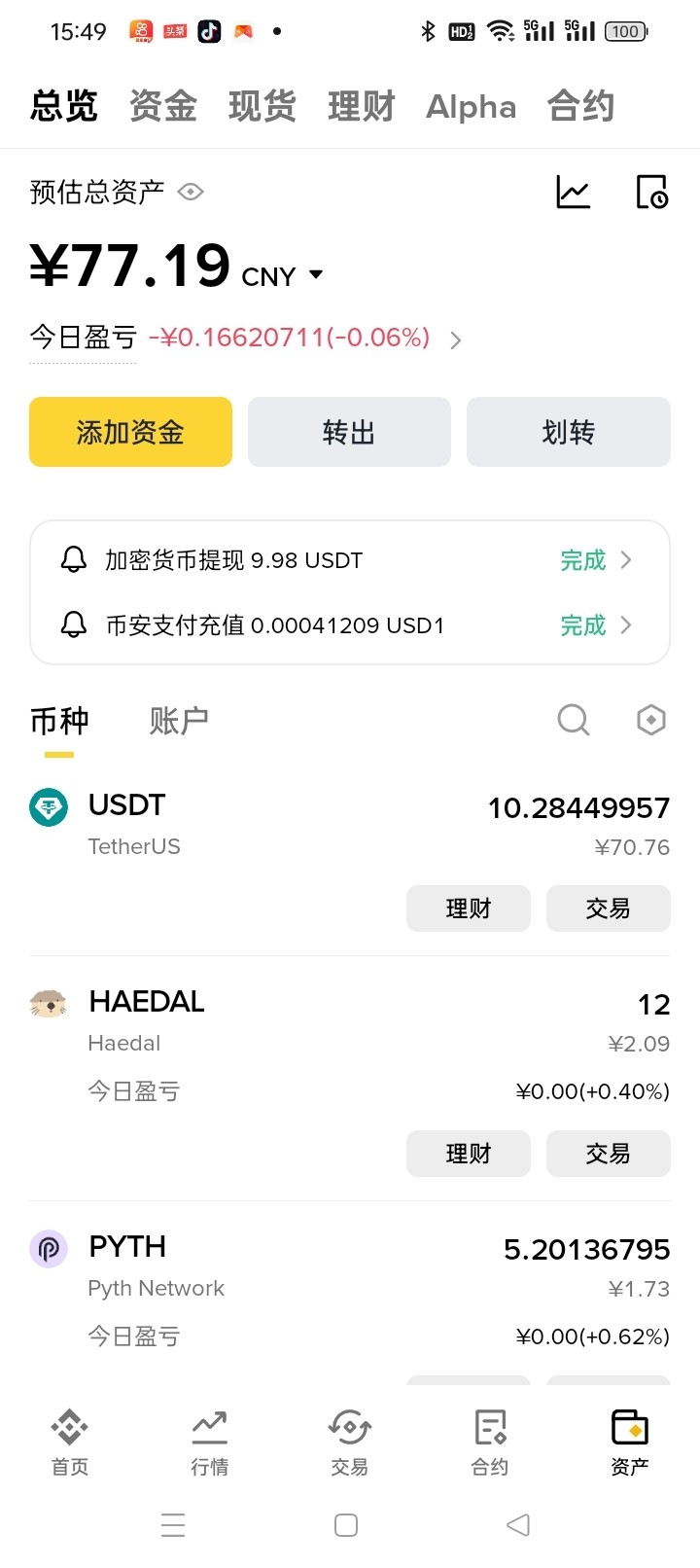Open the asset trend chart icon
Viewport: 700px width, 1568px height.
(x=573, y=192)
